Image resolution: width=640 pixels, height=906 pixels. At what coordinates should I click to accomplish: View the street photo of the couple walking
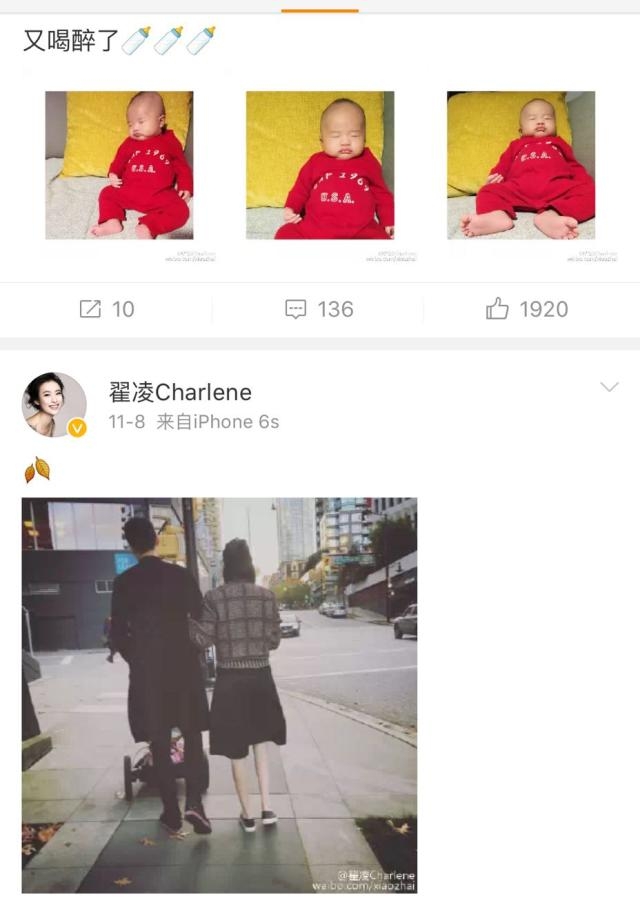click(x=219, y=695)
